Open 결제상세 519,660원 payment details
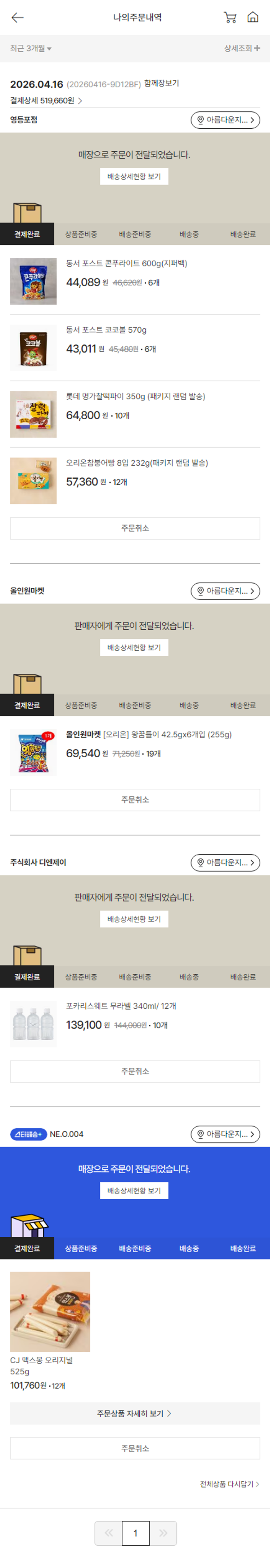Image resolution: width=270 pixels, height=1568 pixels. 46,101
